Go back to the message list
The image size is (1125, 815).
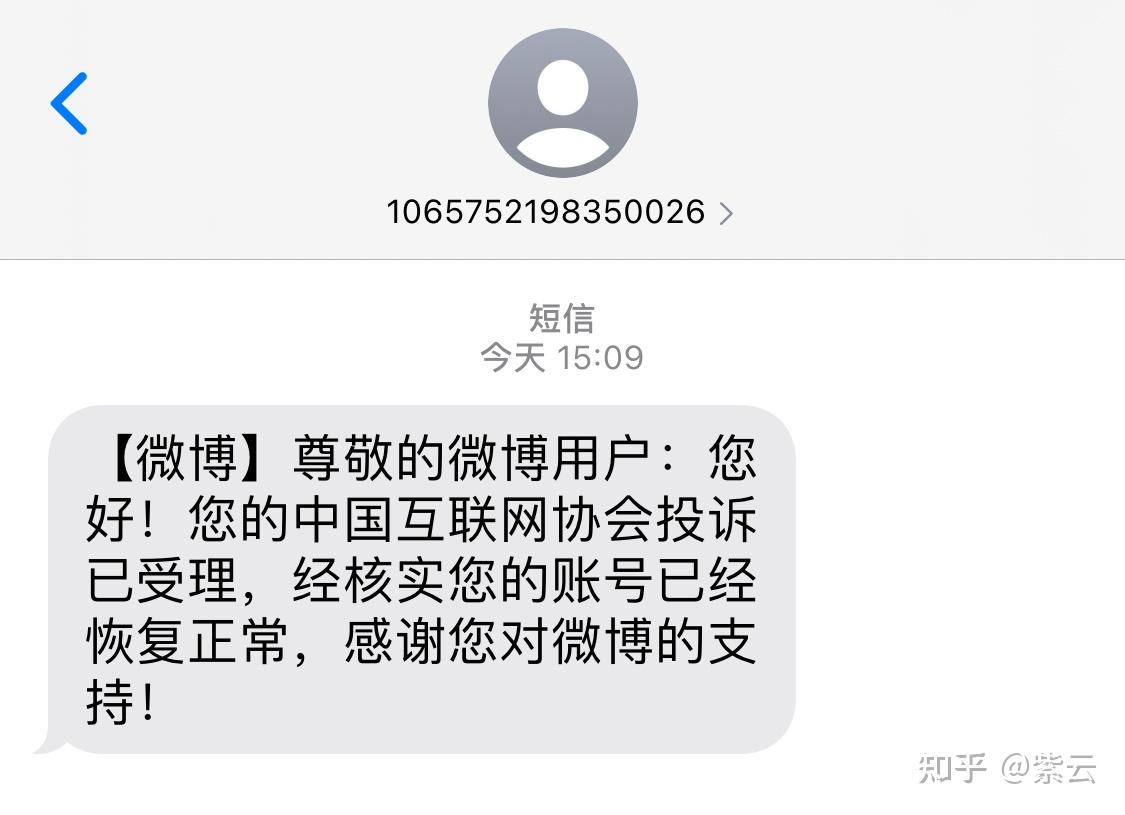[69, 103]
